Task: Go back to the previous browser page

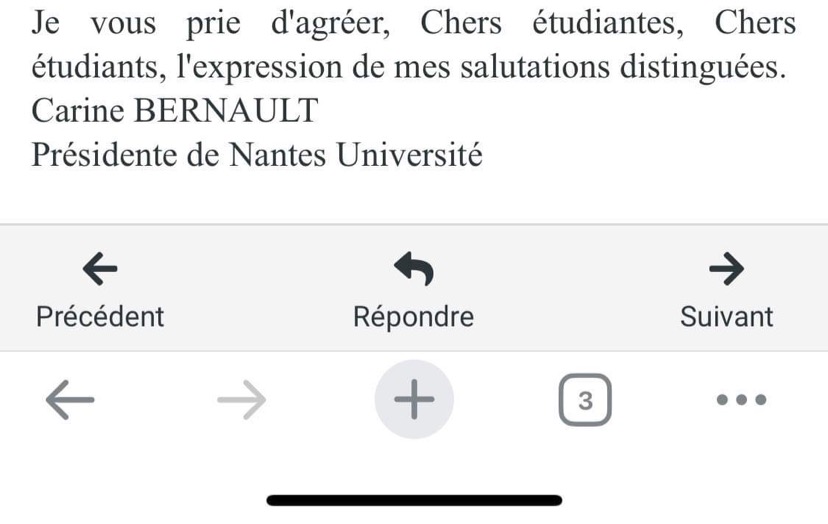Action: (x=70, y=400)
